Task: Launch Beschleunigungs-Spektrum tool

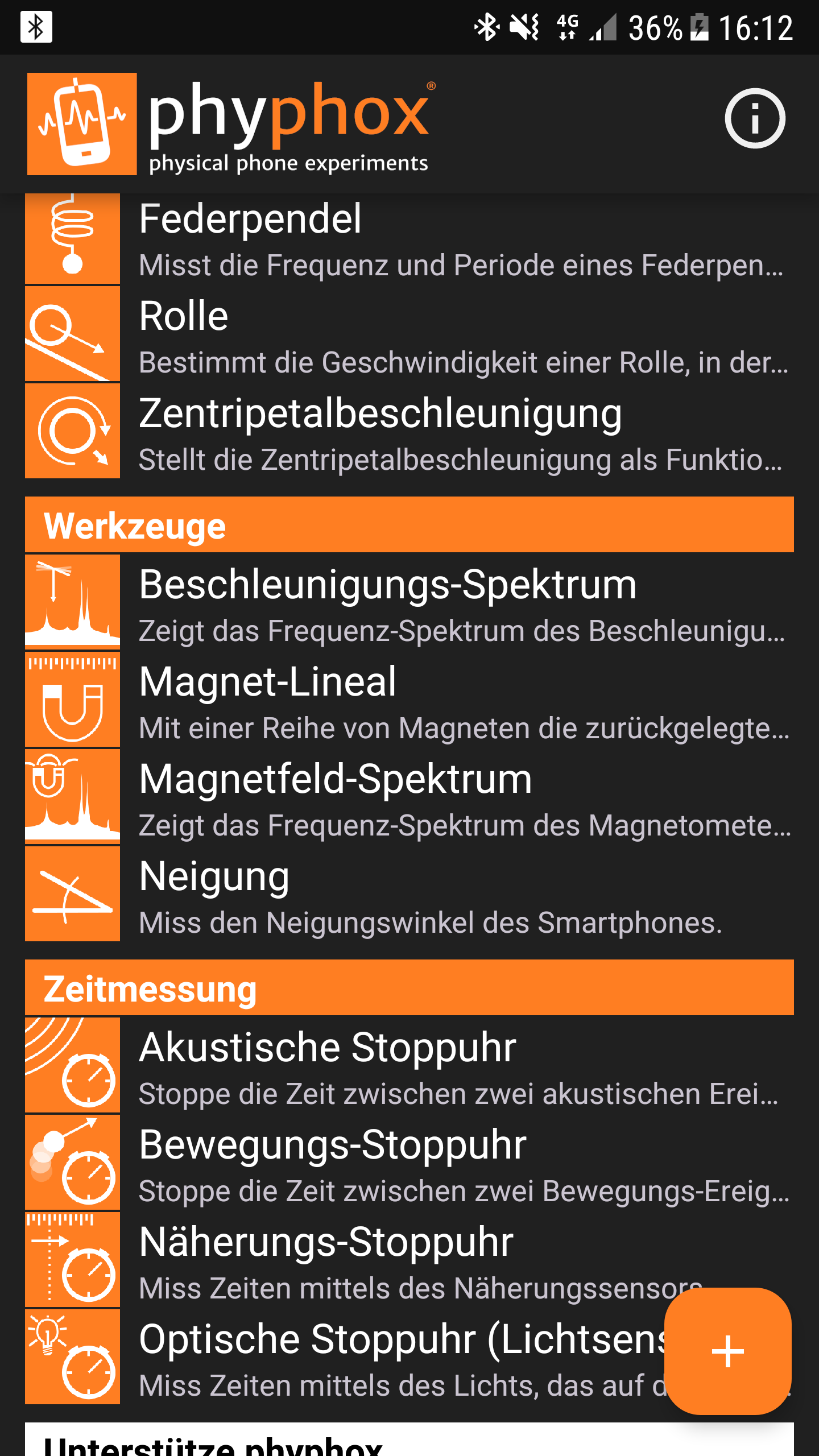Action: click(x=409, y=604)
